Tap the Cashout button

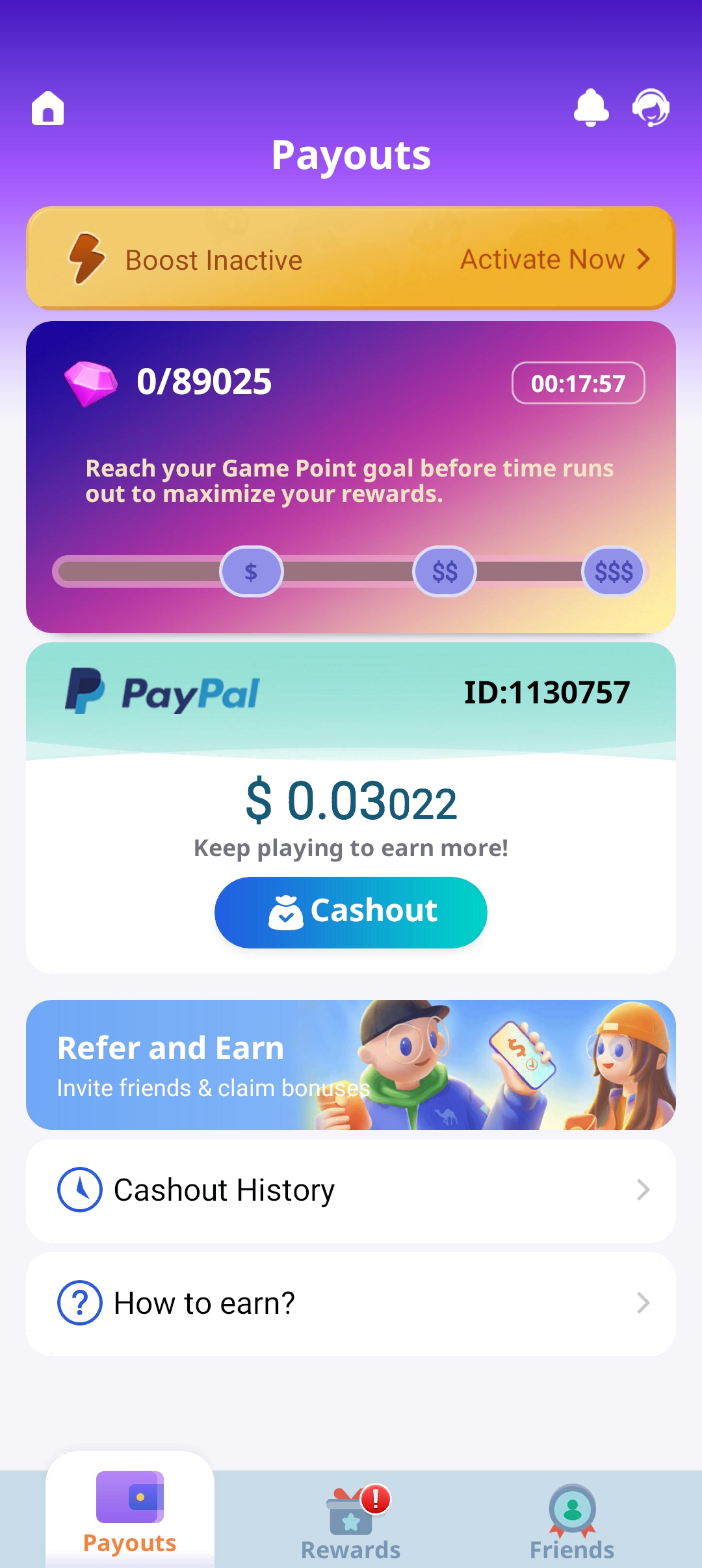point(351,912)
